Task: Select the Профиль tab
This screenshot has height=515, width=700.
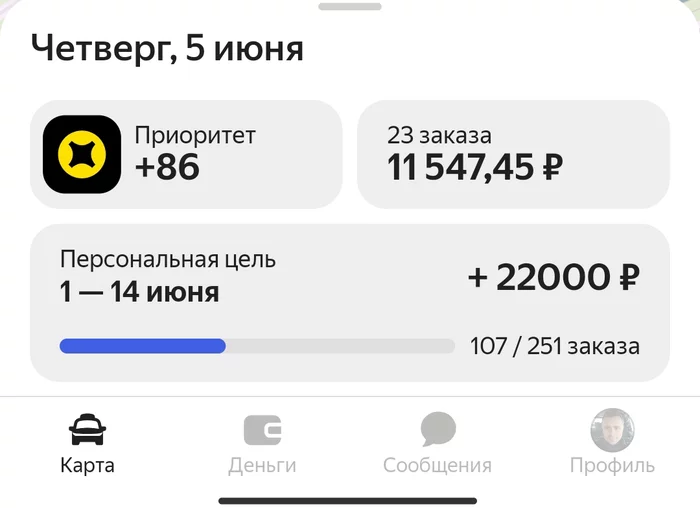Action: coord(612,443)
